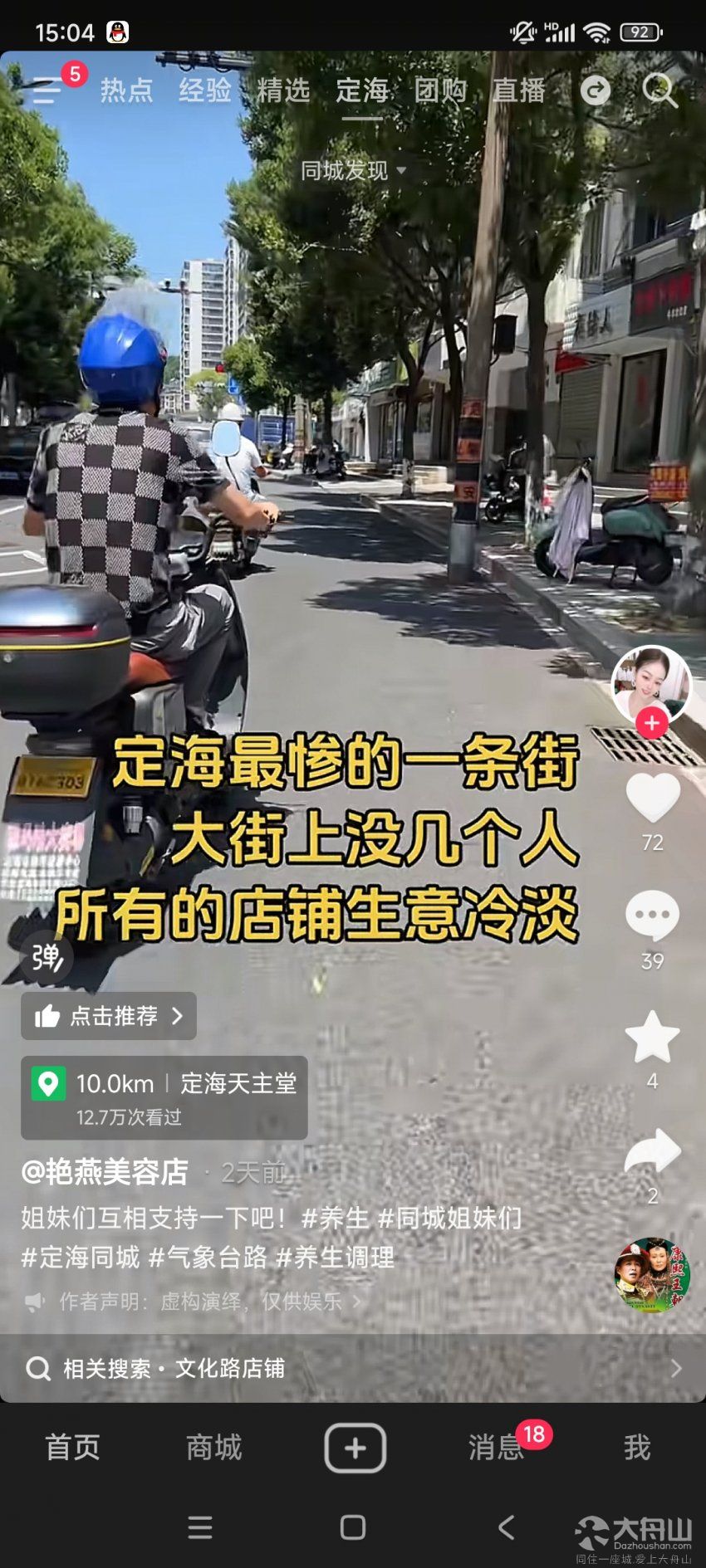The height and width of the screenshot is (1568, 706).
Task: Open the 弹 danmaku toggle
Action: 47,957
